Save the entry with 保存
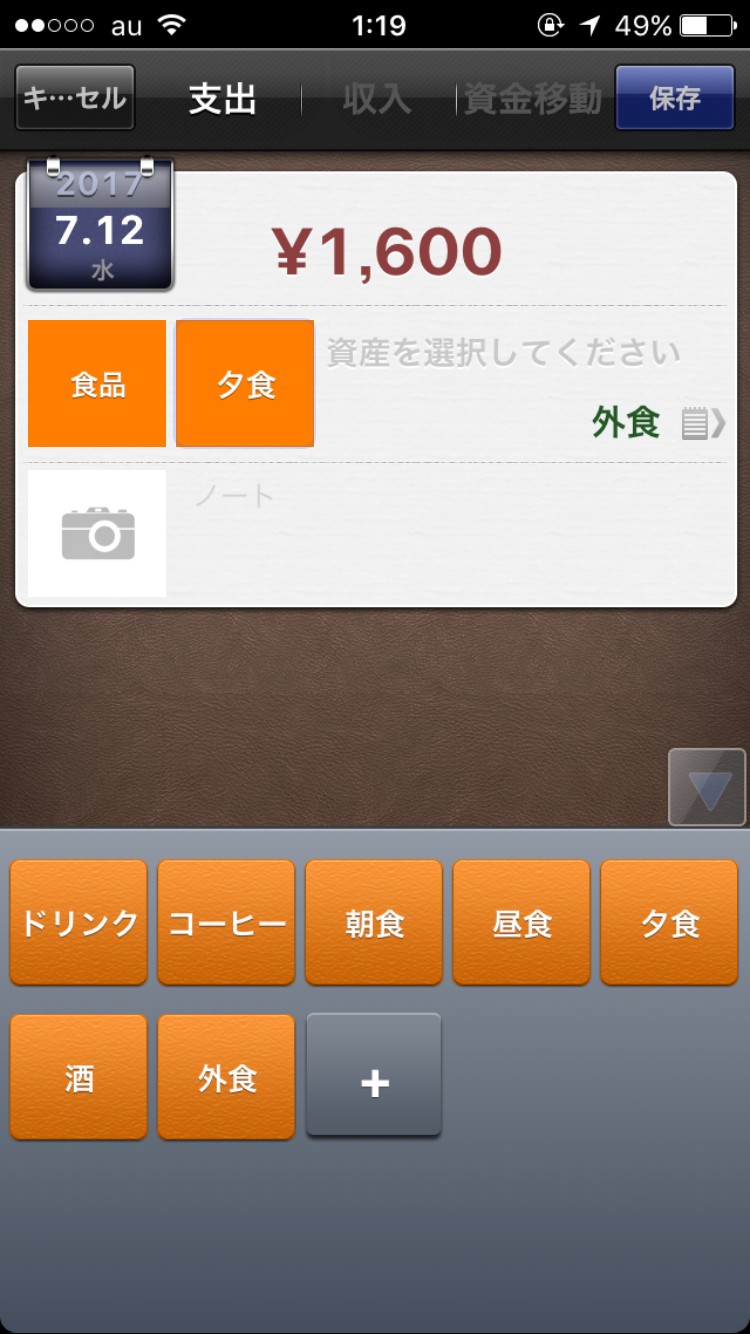Viewport: 750px width, 1334px height. pos(674,98)
